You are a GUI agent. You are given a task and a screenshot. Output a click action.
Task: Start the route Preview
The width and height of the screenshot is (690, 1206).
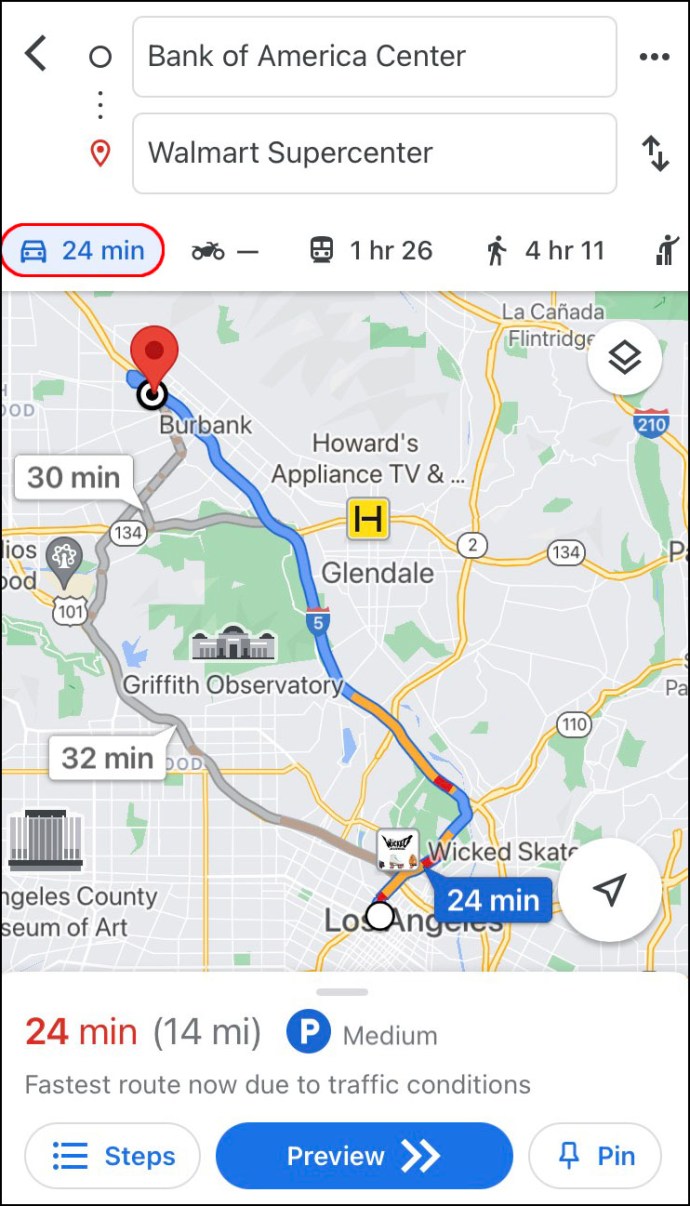364,1156
